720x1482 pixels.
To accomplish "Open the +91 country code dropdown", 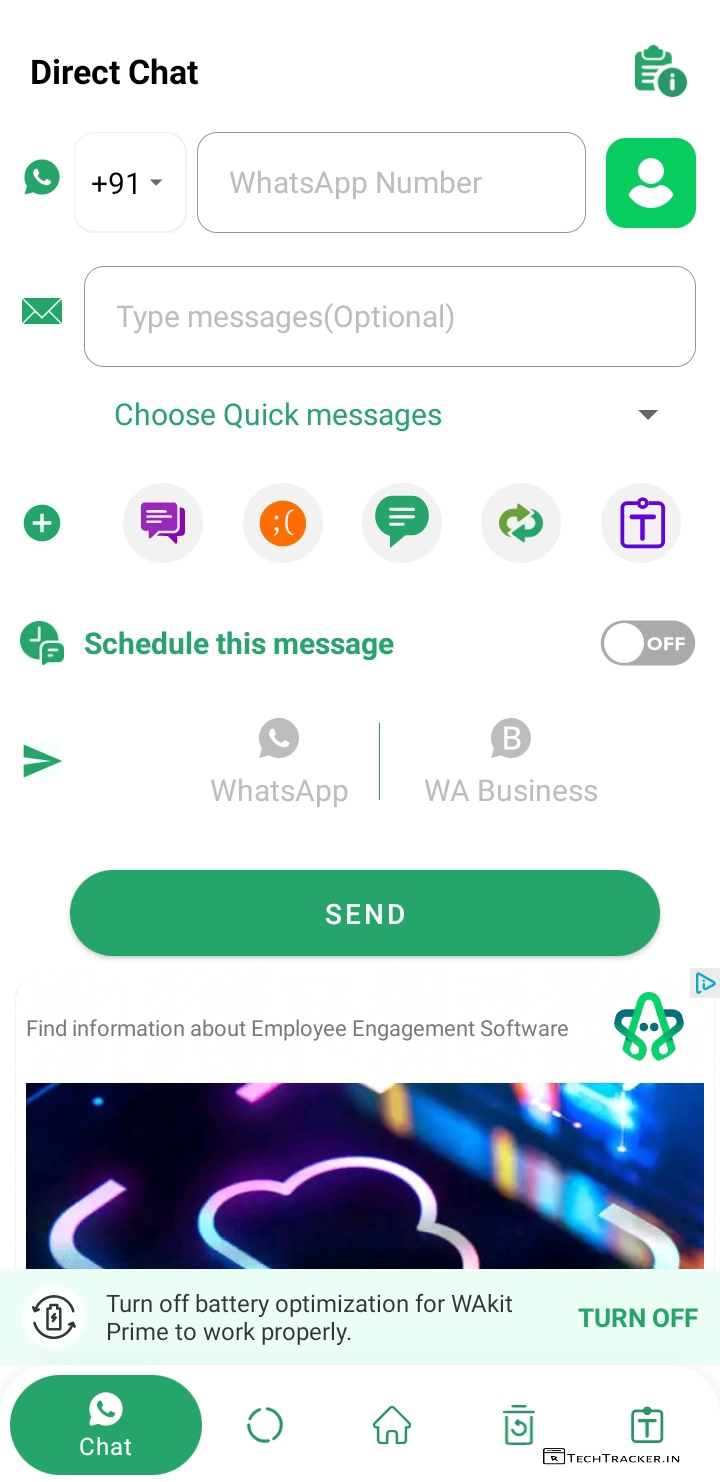I will click(x=129, y=183).
